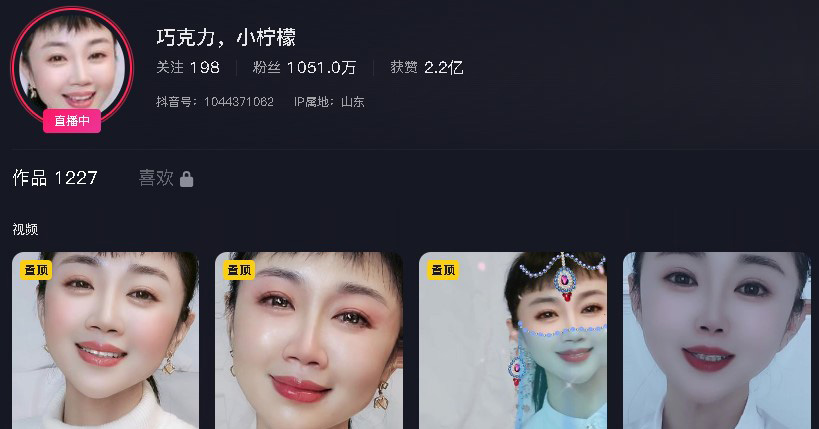View the 关注 198 following list
This screenshot has height=429, width=819.
coord(188,68)
